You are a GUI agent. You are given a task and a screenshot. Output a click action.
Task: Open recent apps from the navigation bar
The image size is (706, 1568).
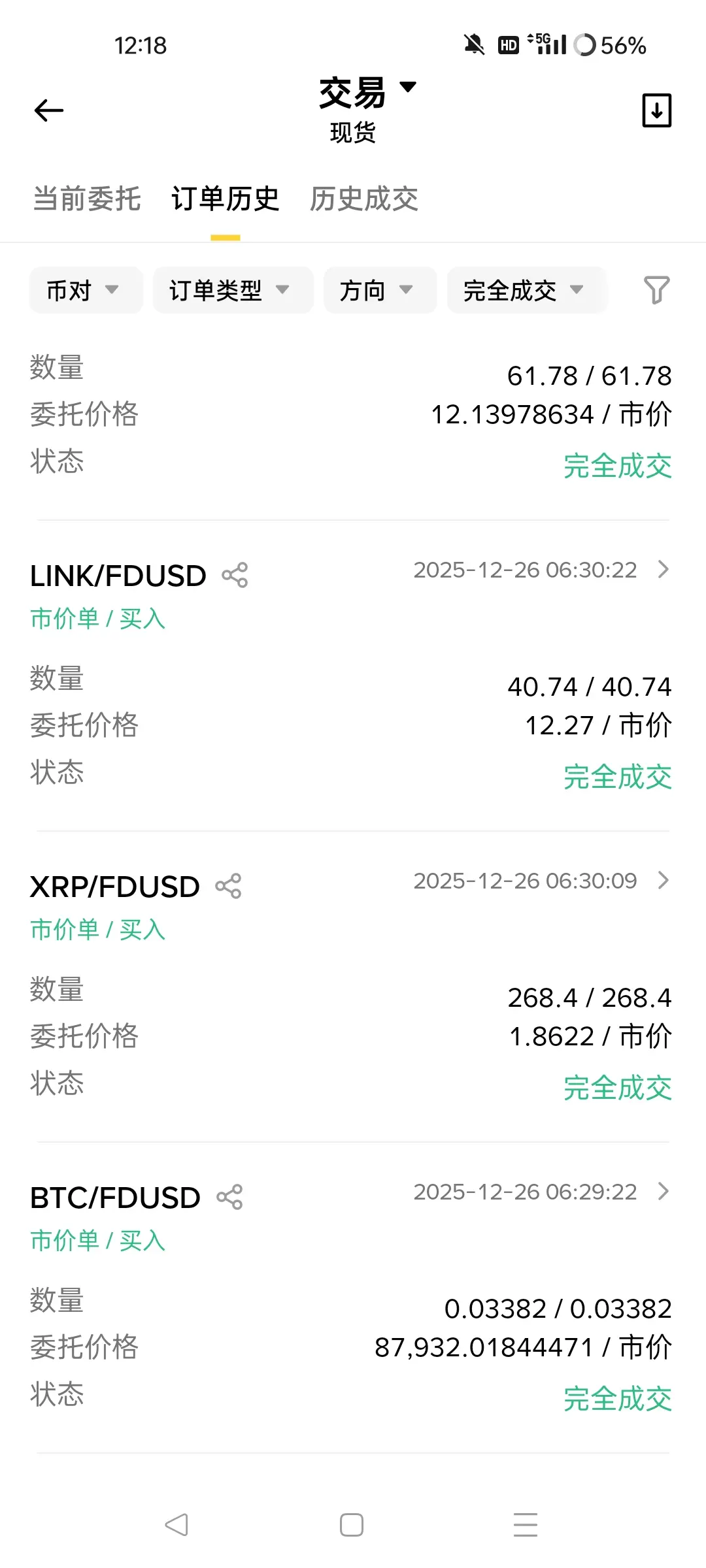click(526, 1525)
